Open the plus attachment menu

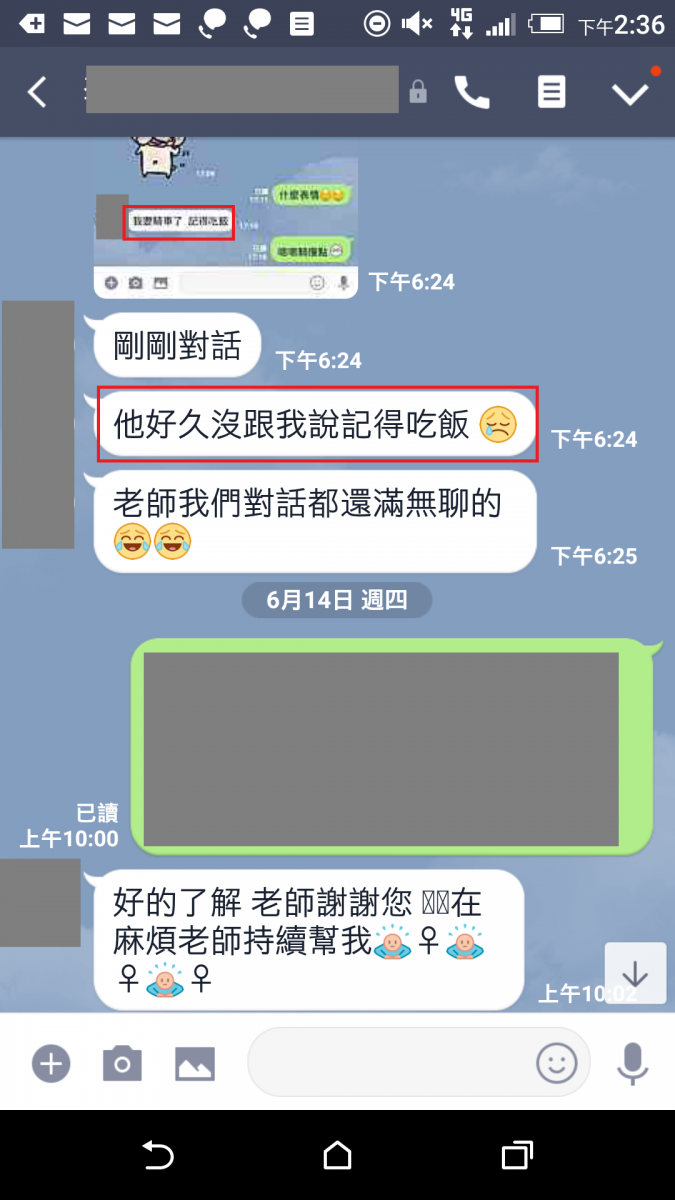click(x=50, y=1062)
